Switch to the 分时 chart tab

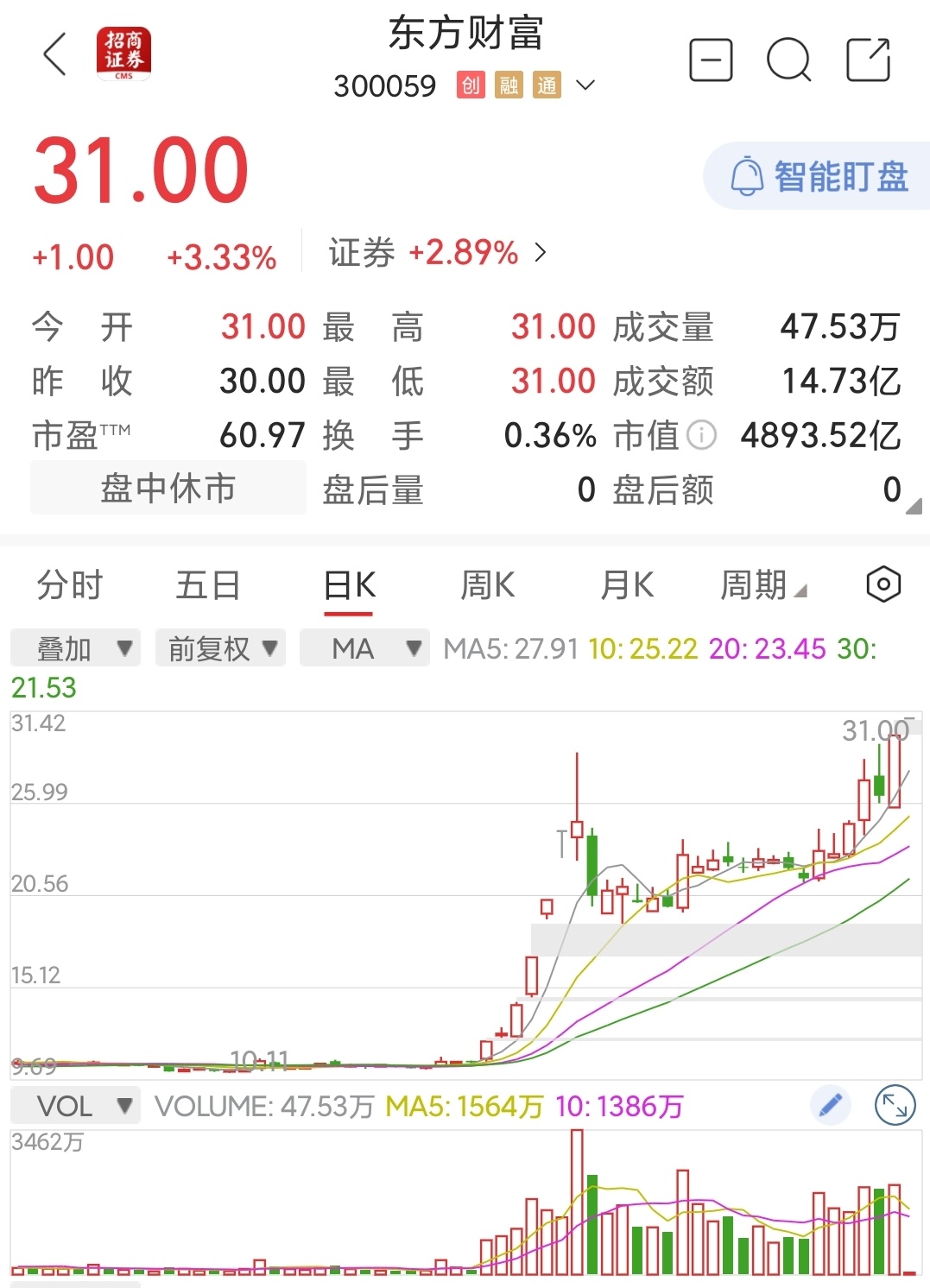pyautogui.click(x=69, y=585)
